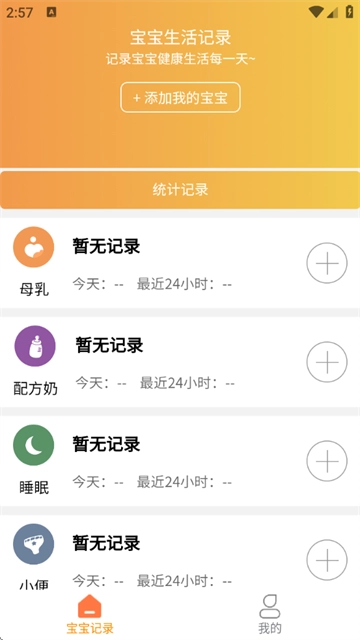This screenshot has width=360, height=640.
Task: Open the 配方奶 formula milk icon
Action: [x=35, y=346]
